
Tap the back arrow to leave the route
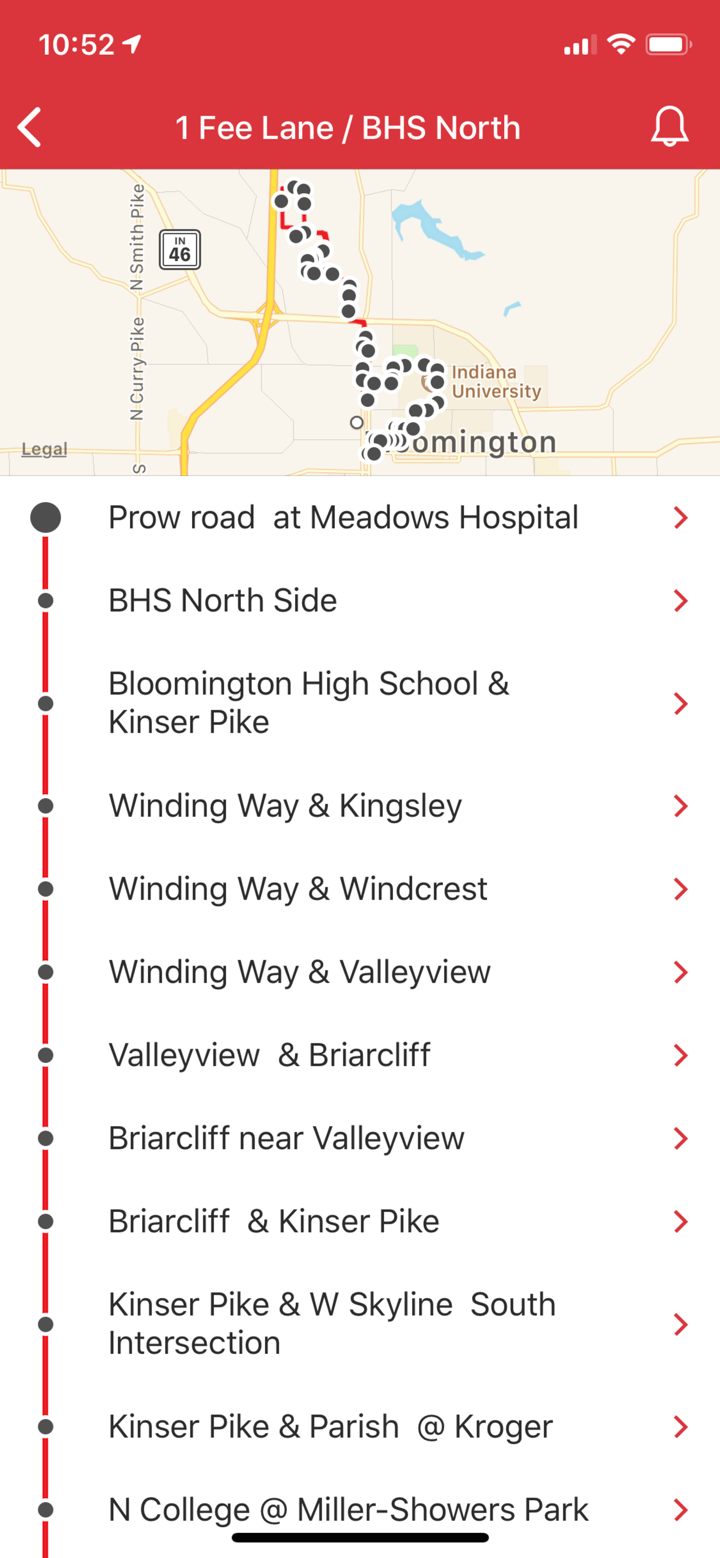click(x=30, y=127)
